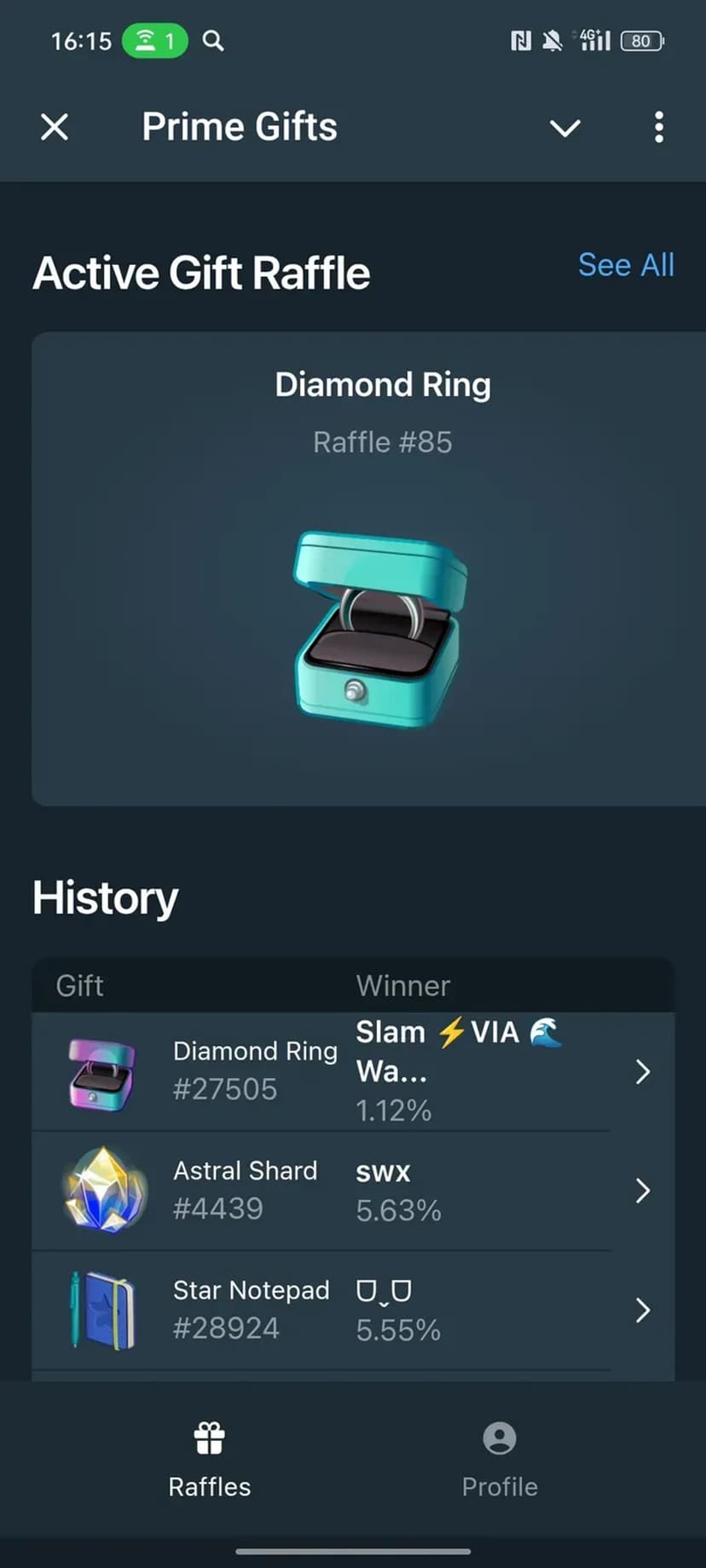Open the Diamond Ring Raffle #85 card
Image resolution: width=706 pixels, height=1568 pixels.
(x=368, y=568)
